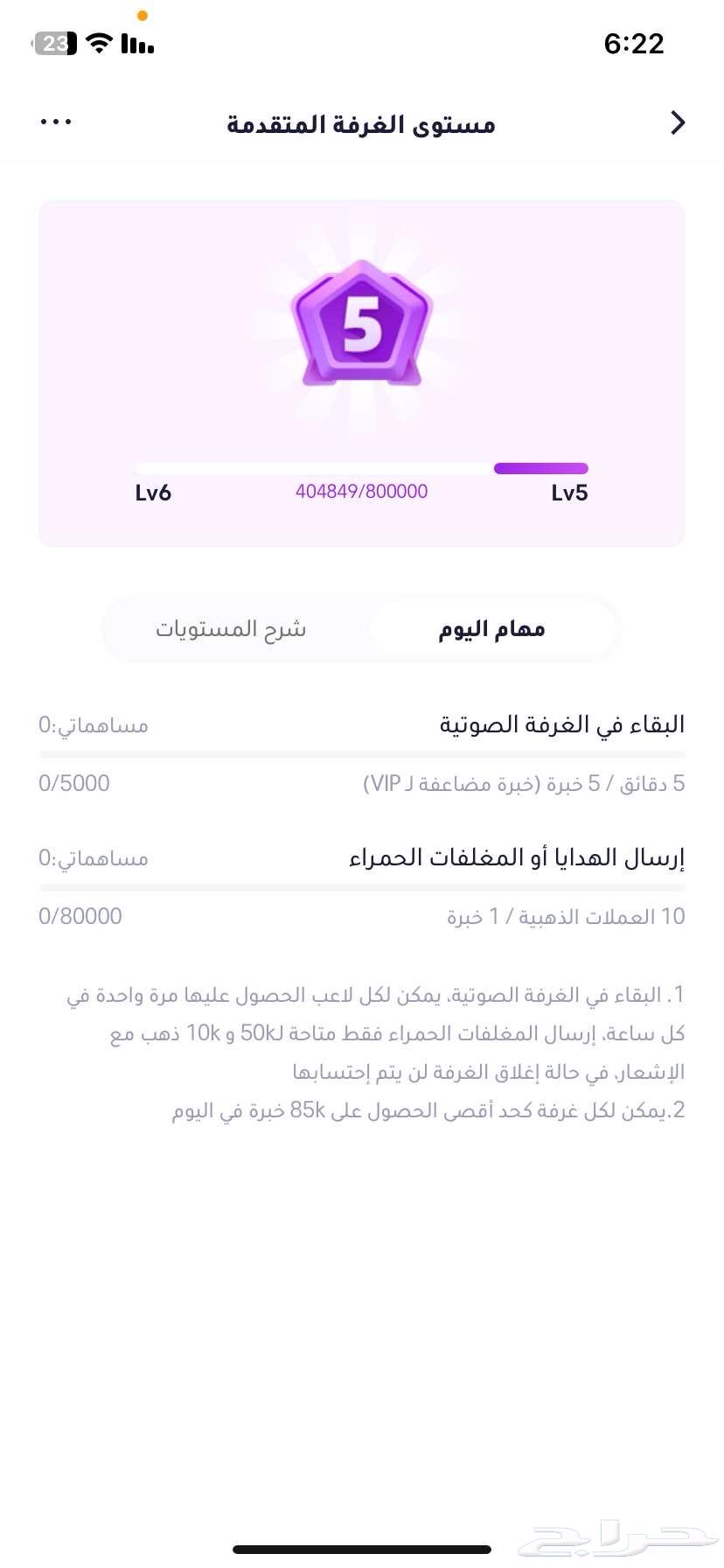Tap the 0/5000 progress text
The width and height of the screenshot is (724, 1568).
point(74,783)
